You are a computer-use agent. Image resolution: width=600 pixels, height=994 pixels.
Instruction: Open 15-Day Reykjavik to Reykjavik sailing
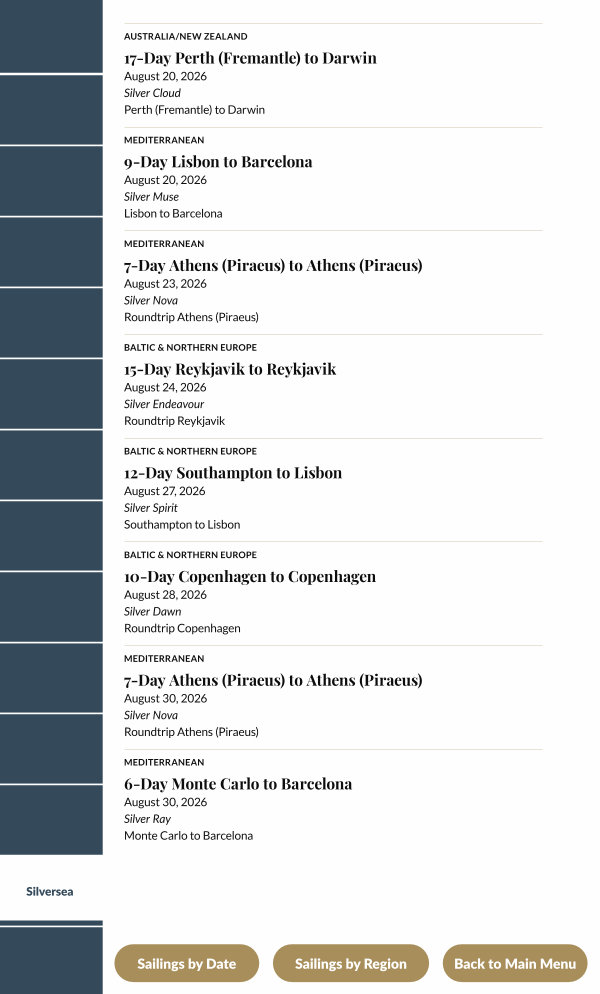click(x=230, y=369)
